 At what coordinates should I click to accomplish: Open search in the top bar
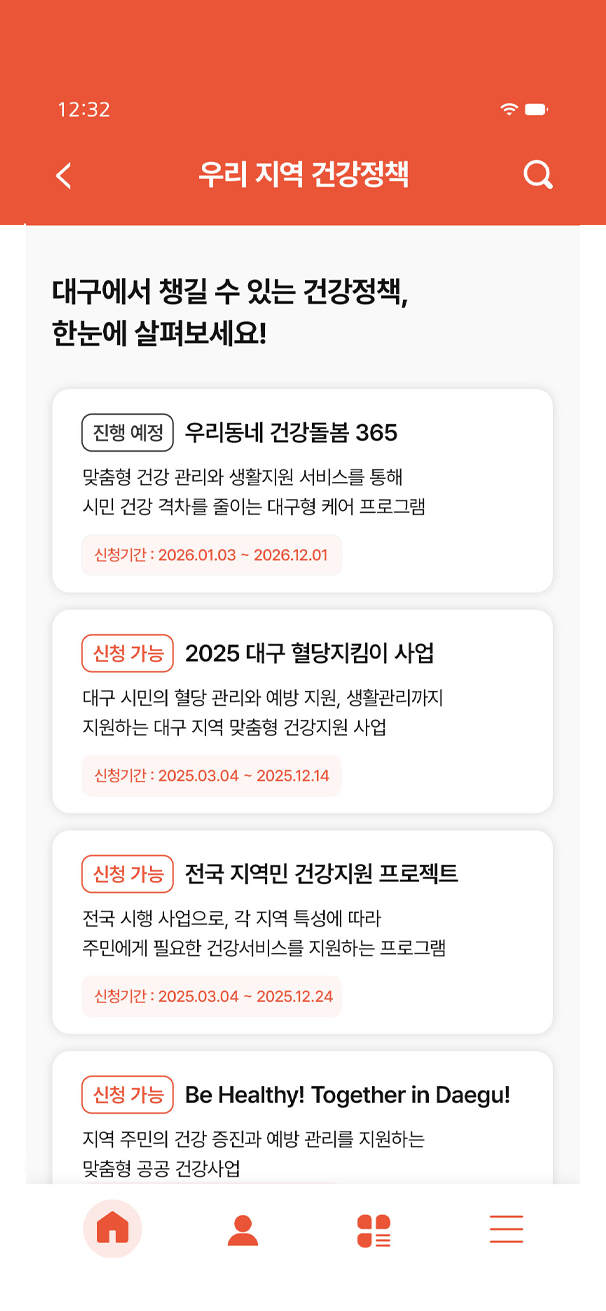tap(538, 175)
